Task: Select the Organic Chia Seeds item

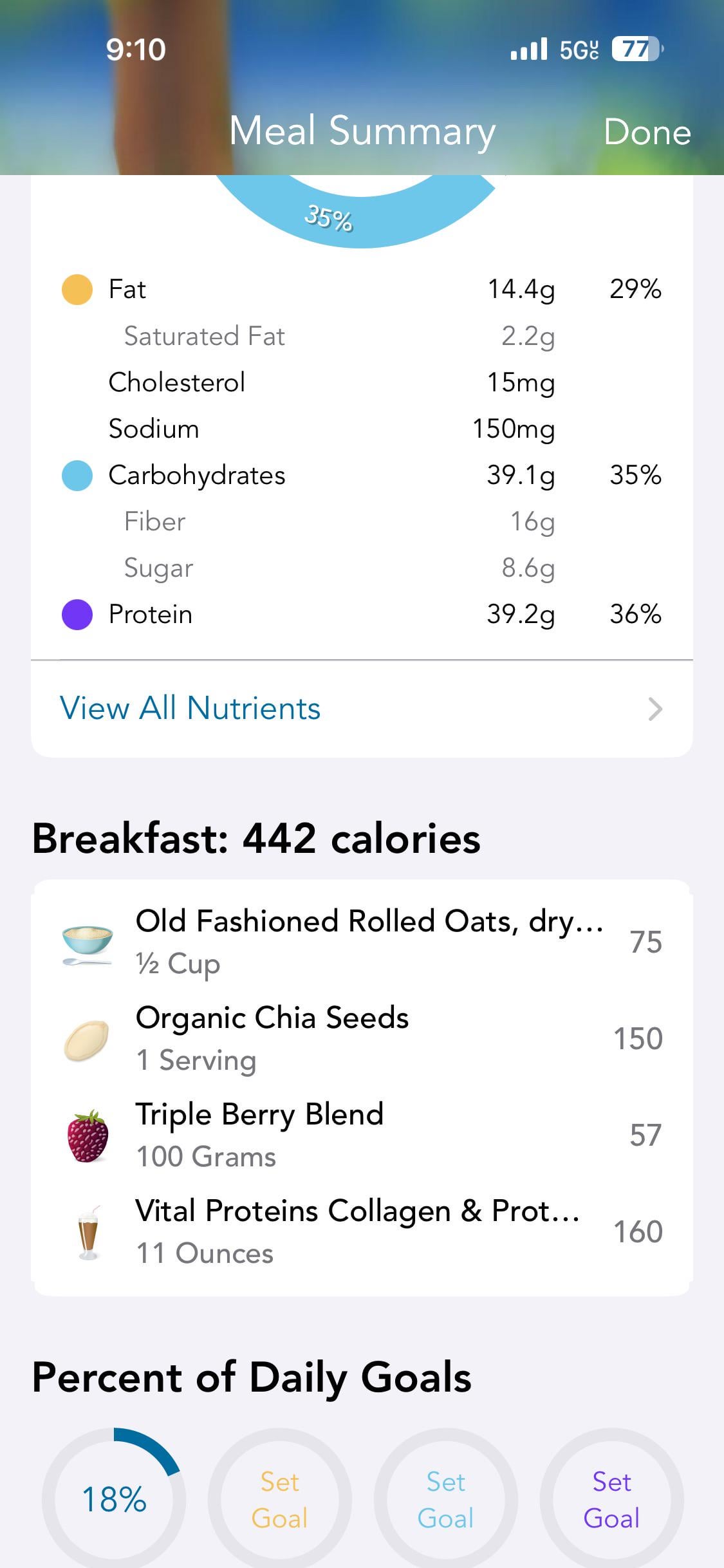Action: click(x=360, y=1038)
